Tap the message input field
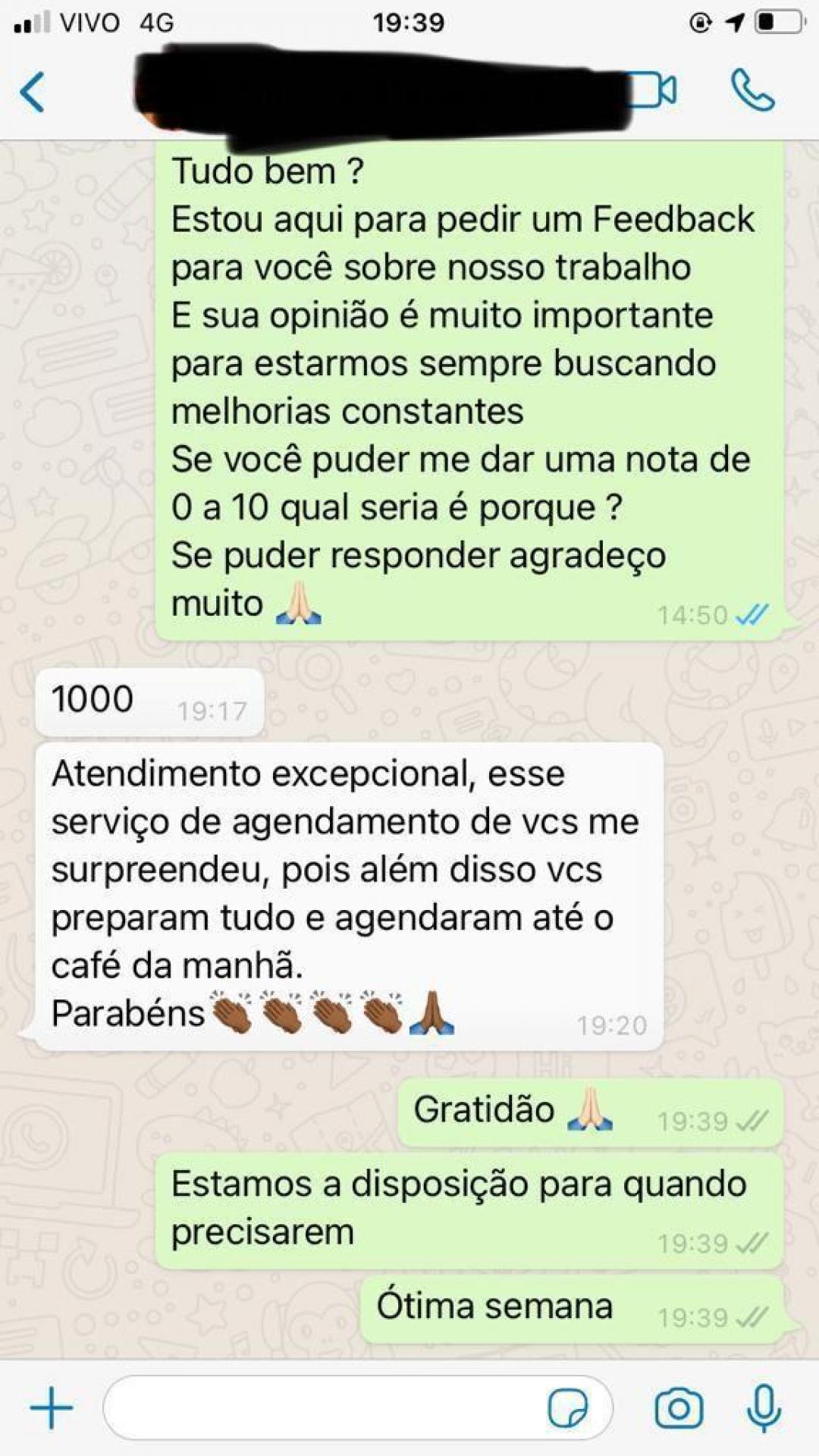 click(x=326, y=1408)
